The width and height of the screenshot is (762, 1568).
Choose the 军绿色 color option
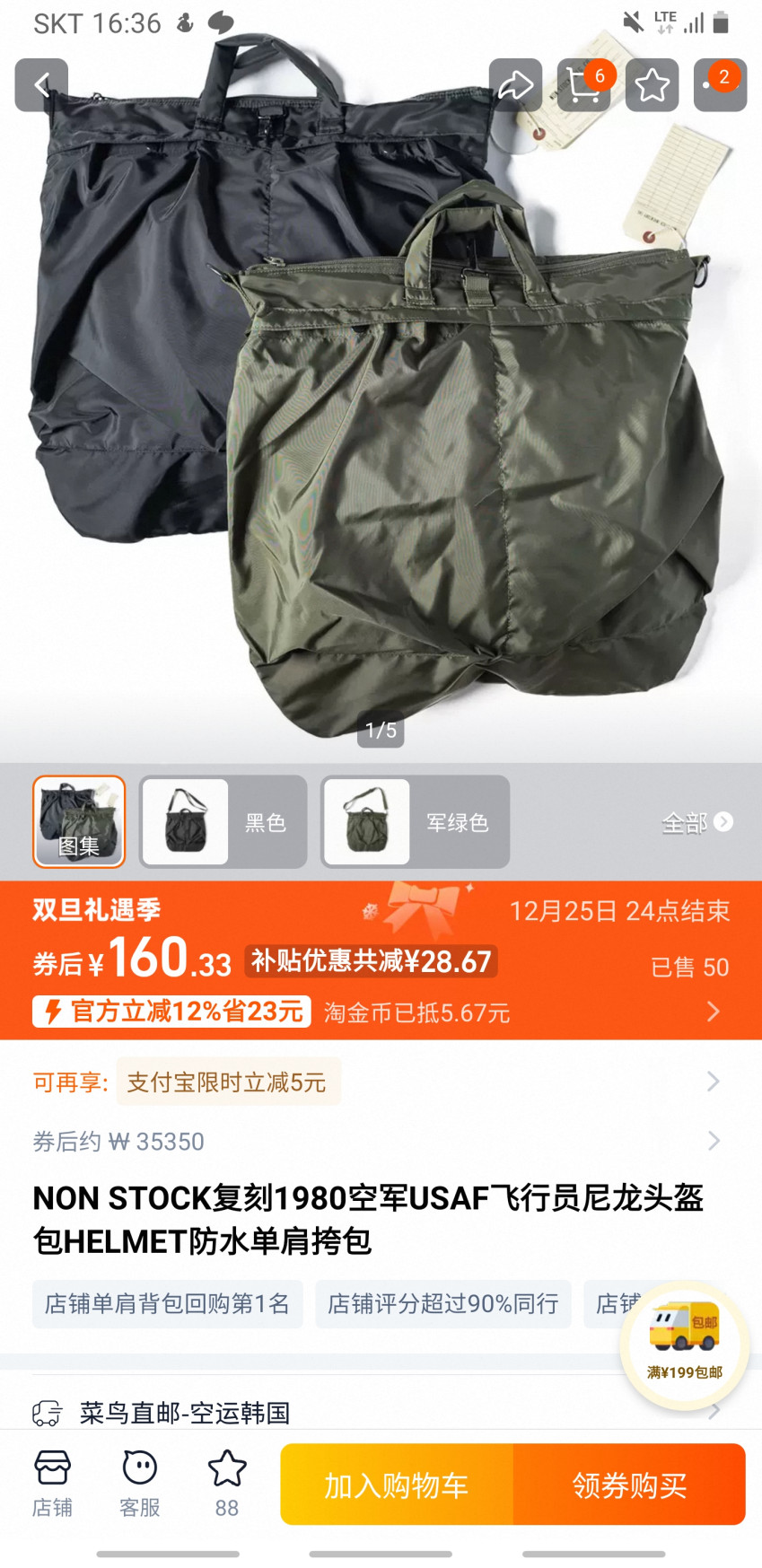[x=415, y=821]
